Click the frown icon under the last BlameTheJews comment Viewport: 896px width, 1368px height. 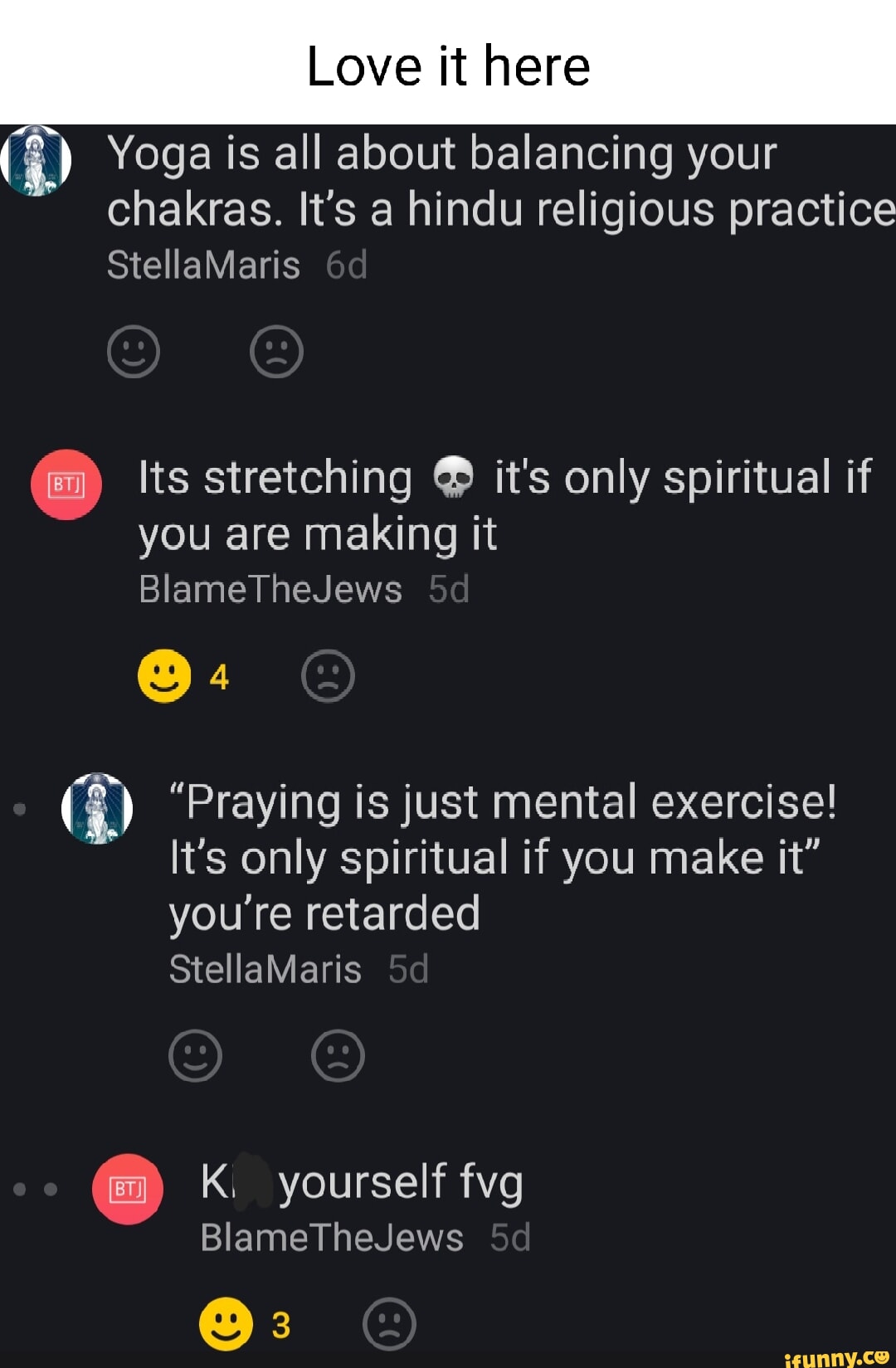(389, 1325)
